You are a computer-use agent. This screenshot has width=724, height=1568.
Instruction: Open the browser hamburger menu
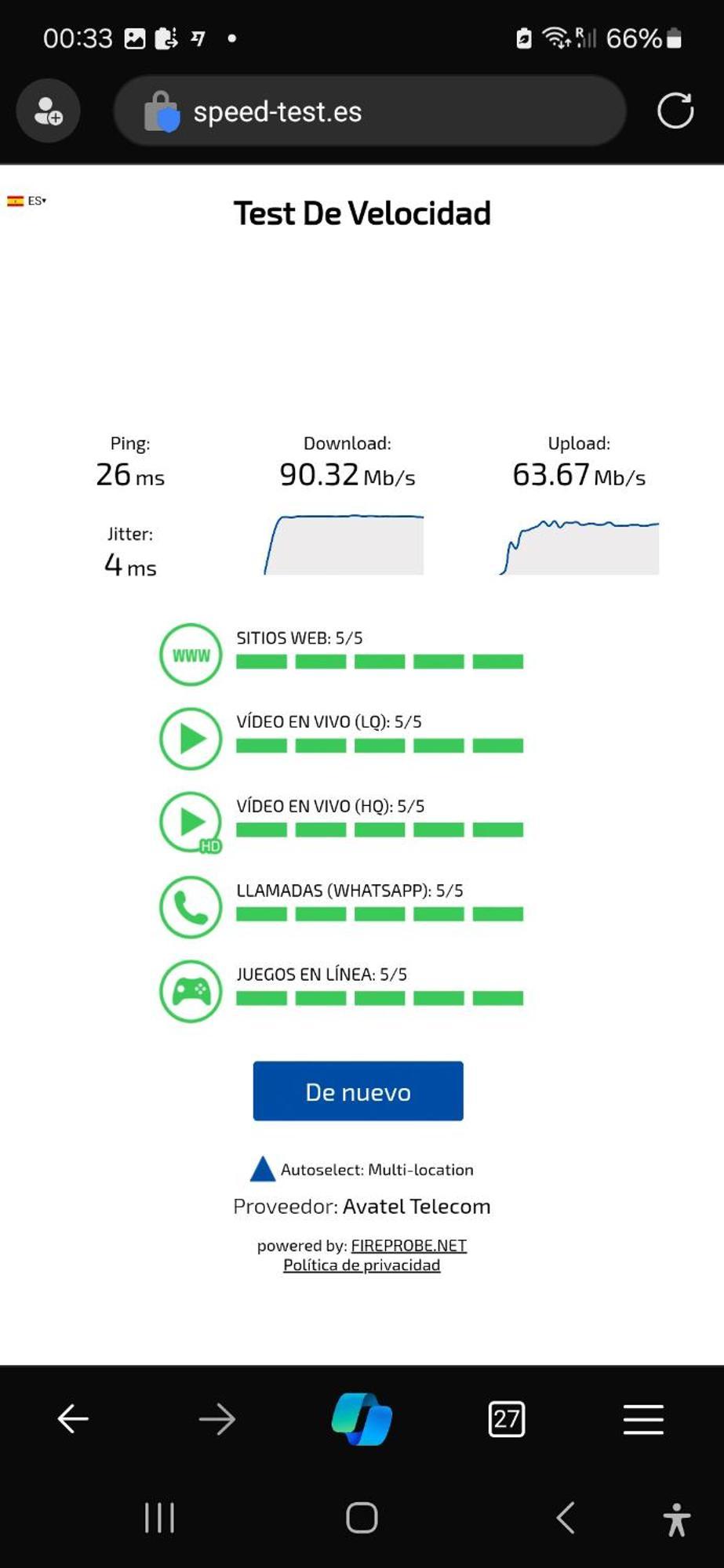pyautogui.click(x=643, y=1418)
